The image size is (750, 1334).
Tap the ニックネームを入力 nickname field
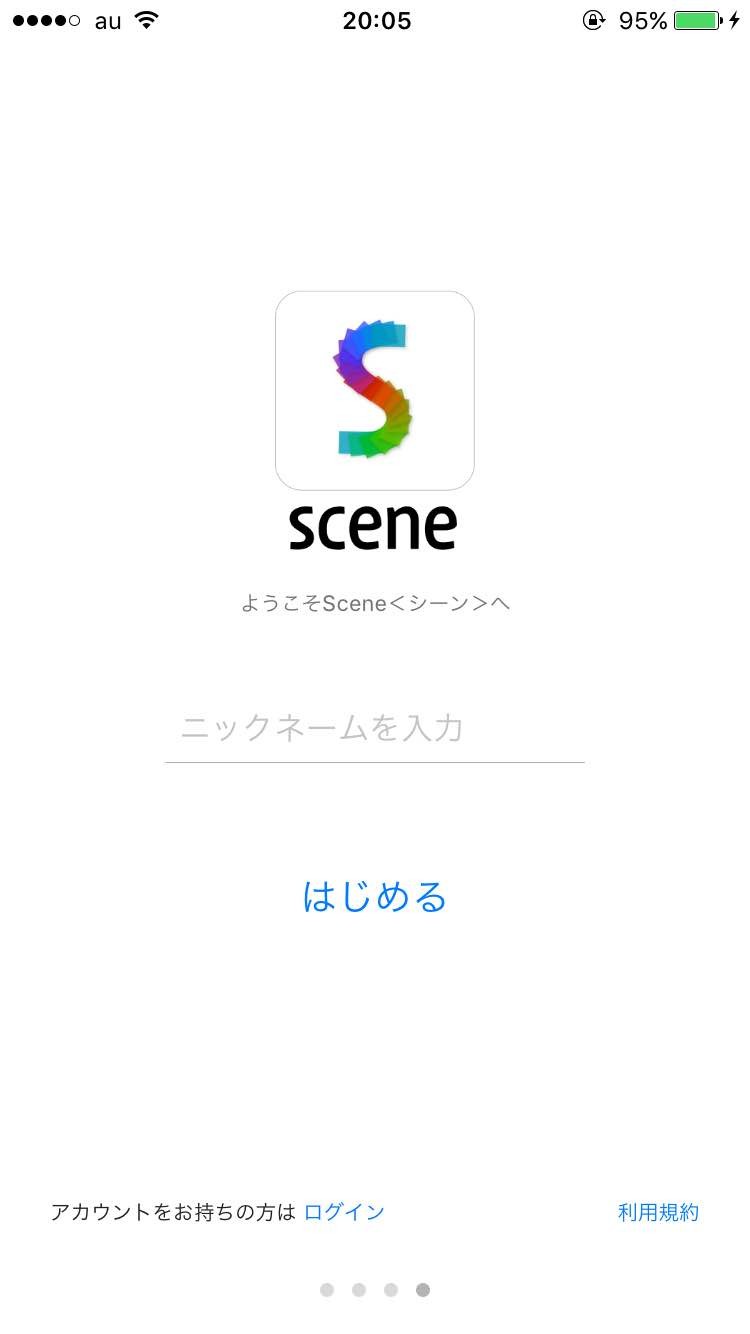(x=374, y=728)
